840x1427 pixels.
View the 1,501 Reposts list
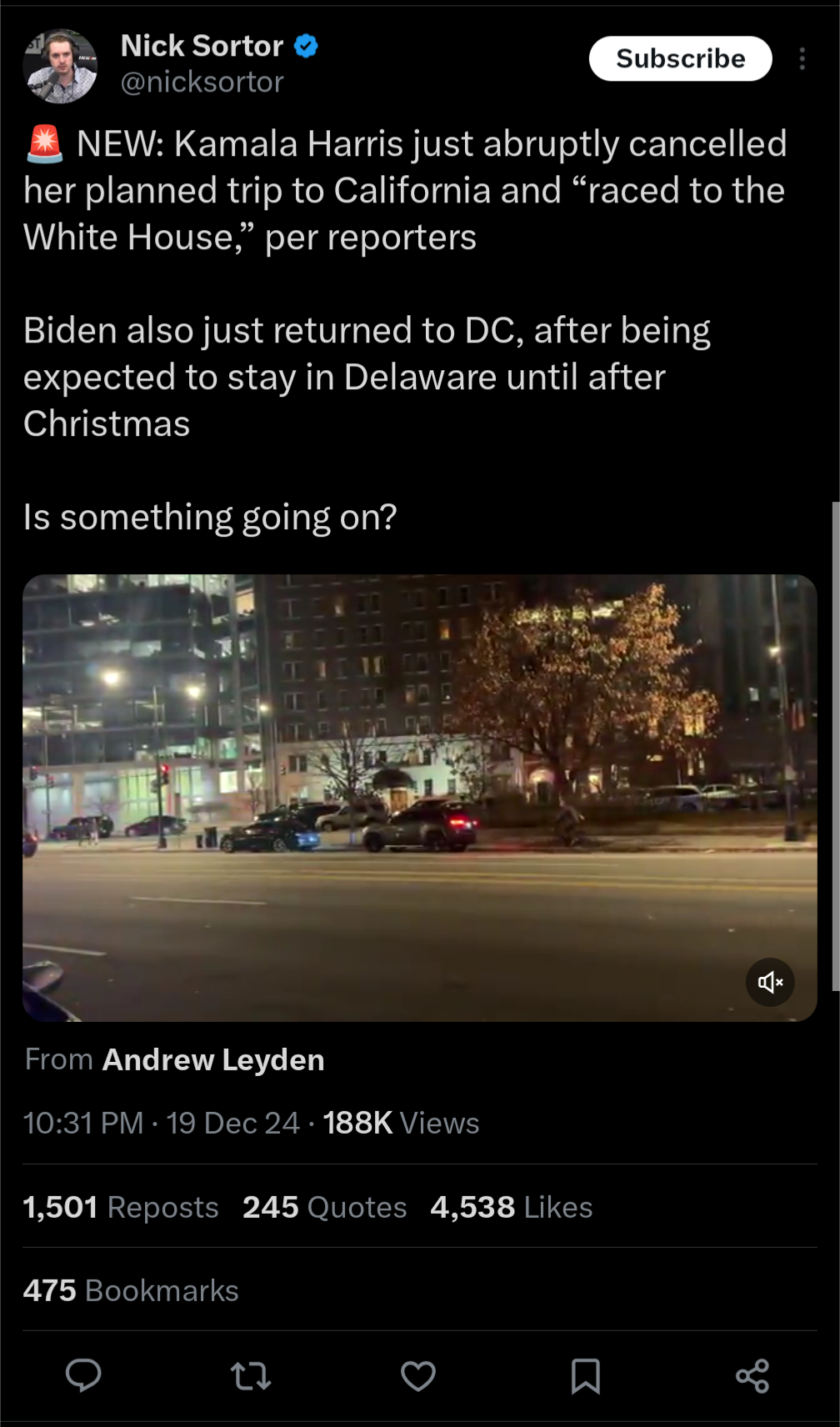tap(121, 1207)
